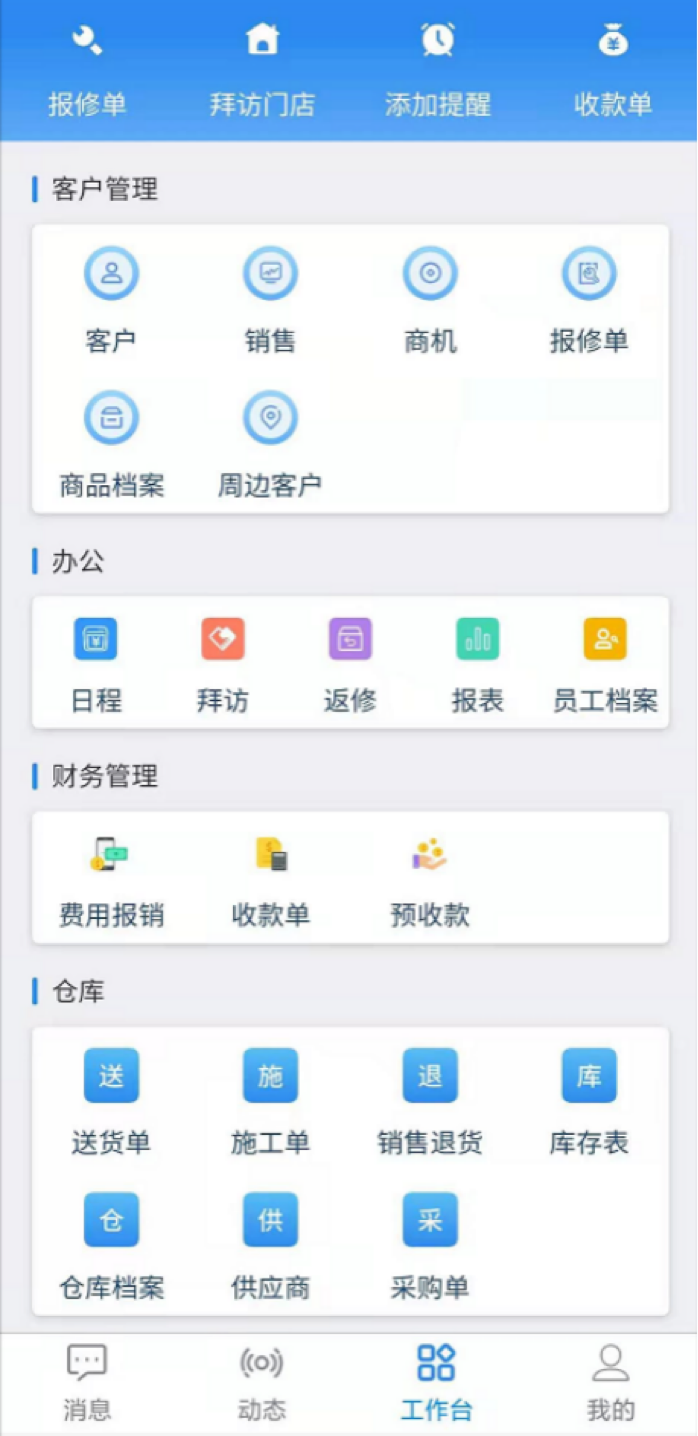Open 送货单 in 仓库
This screenshot has height=1436, width=698.
pos(111,1100)
